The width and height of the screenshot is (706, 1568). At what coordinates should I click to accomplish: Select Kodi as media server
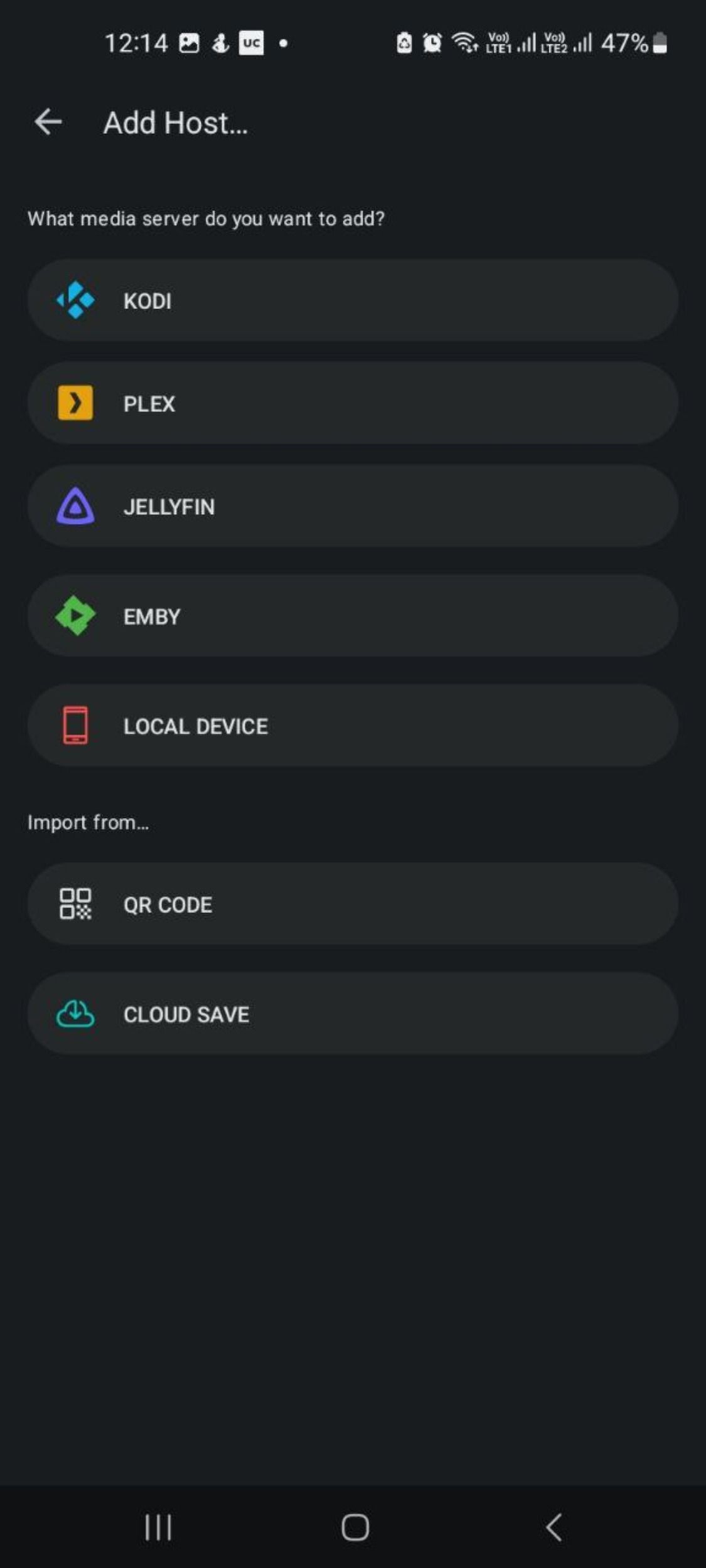coord(352,300)
